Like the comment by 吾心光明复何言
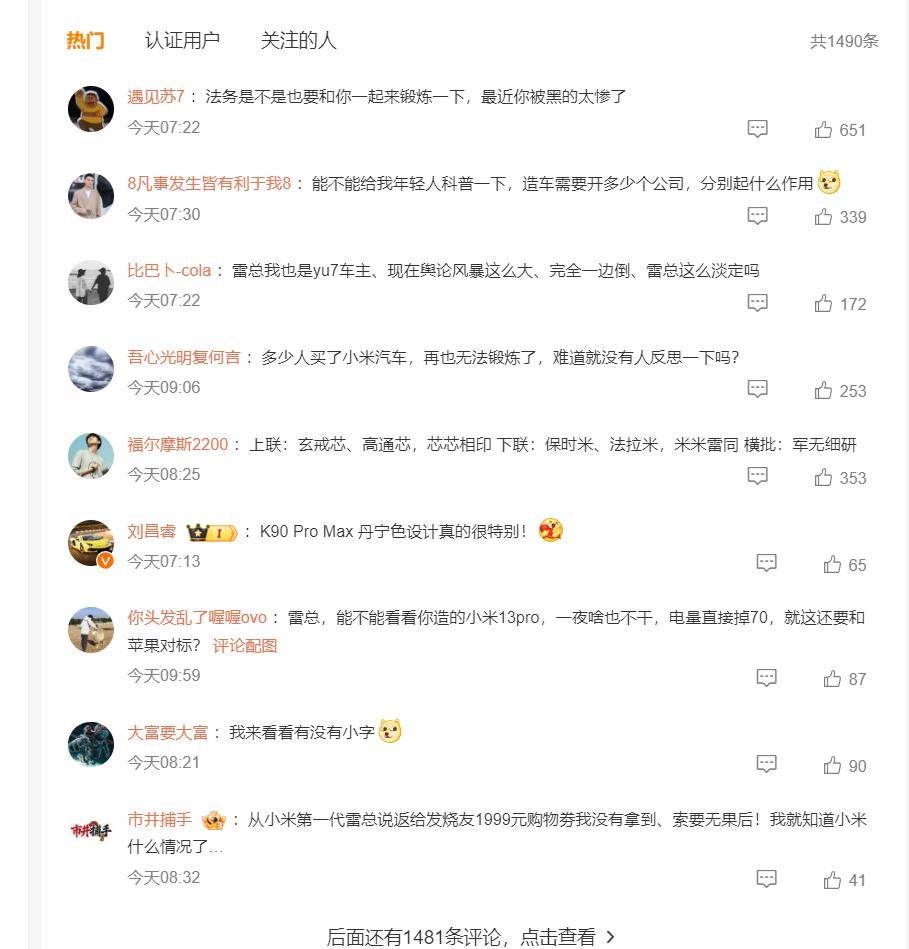Viewport: 909px width, 949px height. tap(825, 391)
